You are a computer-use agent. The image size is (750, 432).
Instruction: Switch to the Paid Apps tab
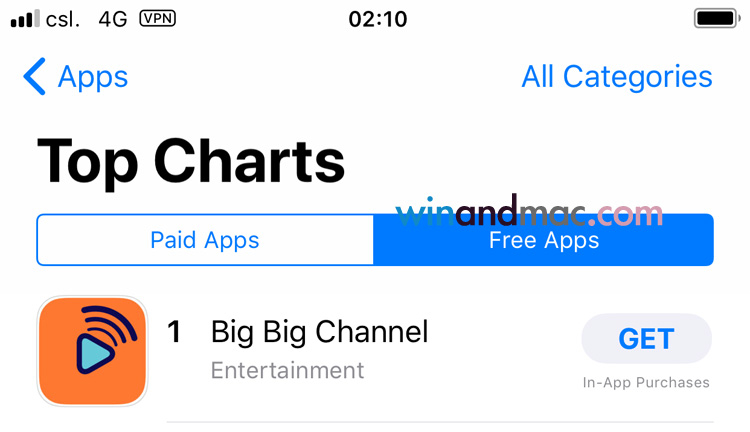coord(205,240)
